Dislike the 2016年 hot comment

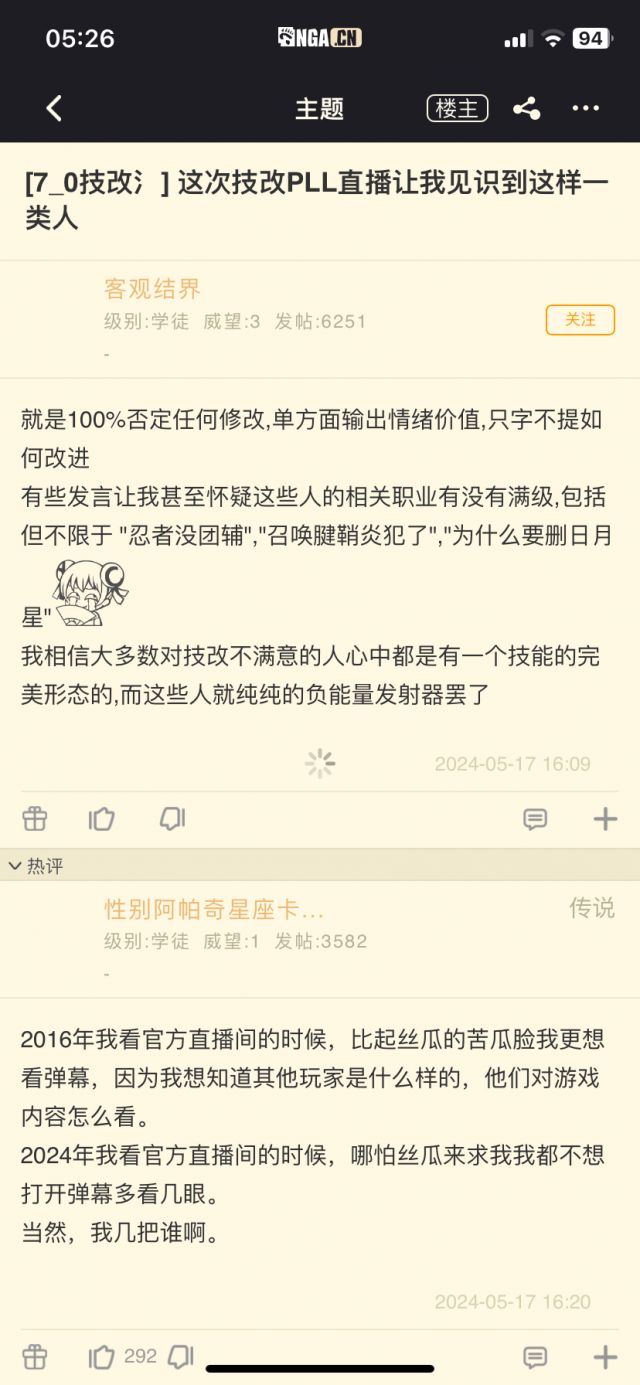[181, 1356]
